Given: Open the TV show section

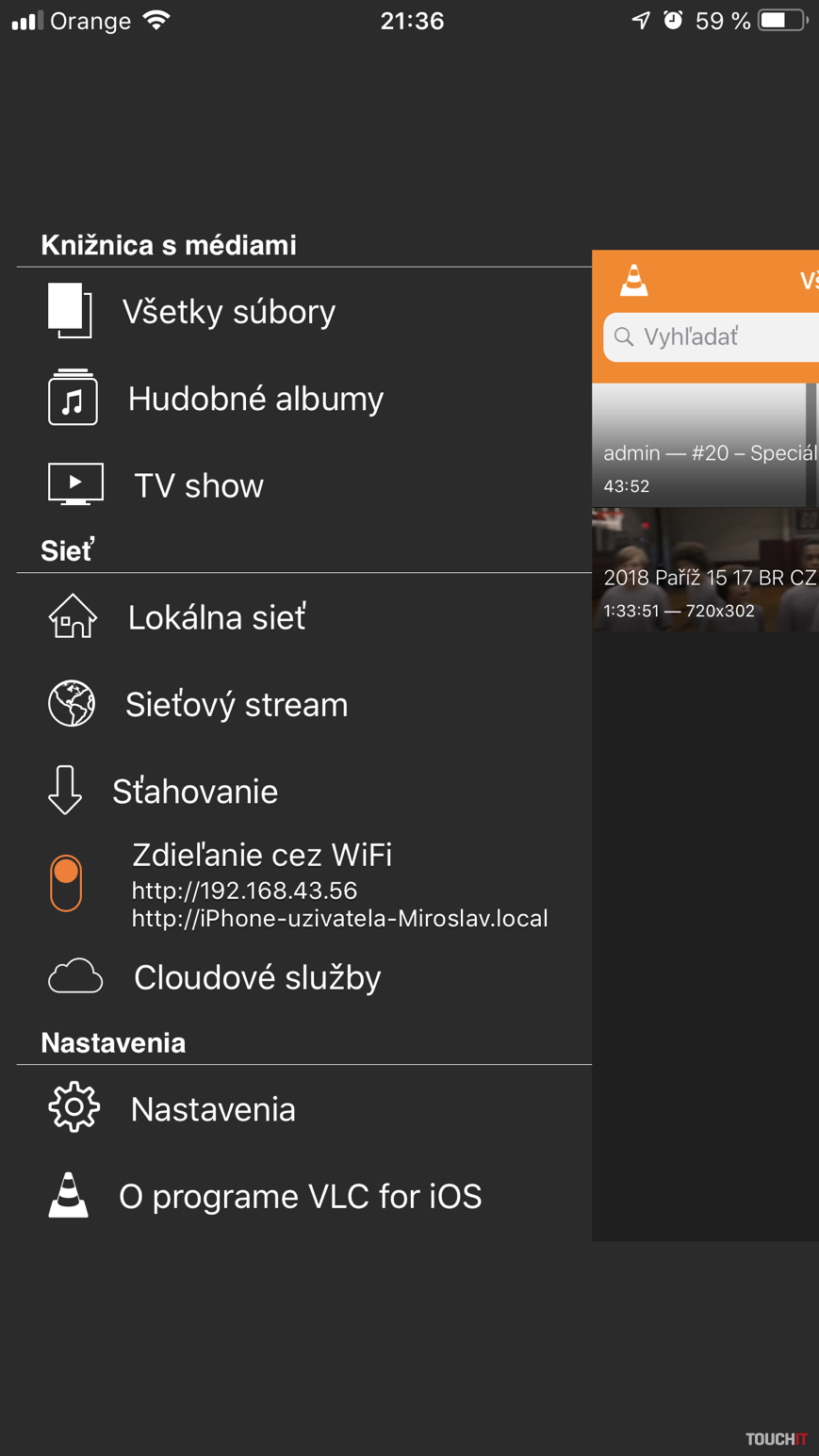Looking at the screenshot, I should tap(304, 485).
